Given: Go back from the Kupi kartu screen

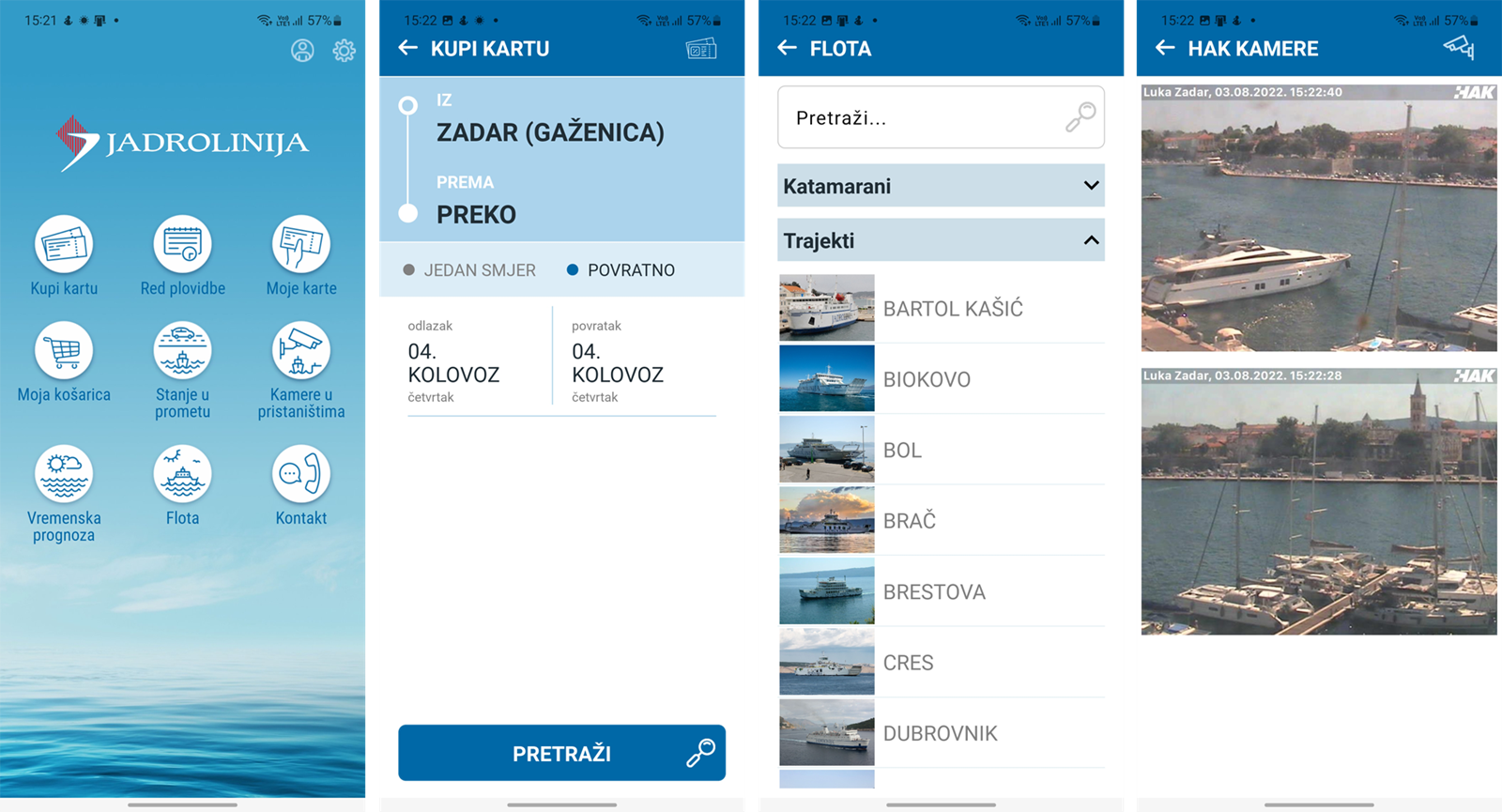Looking at the screenshot, I should 407,48.
